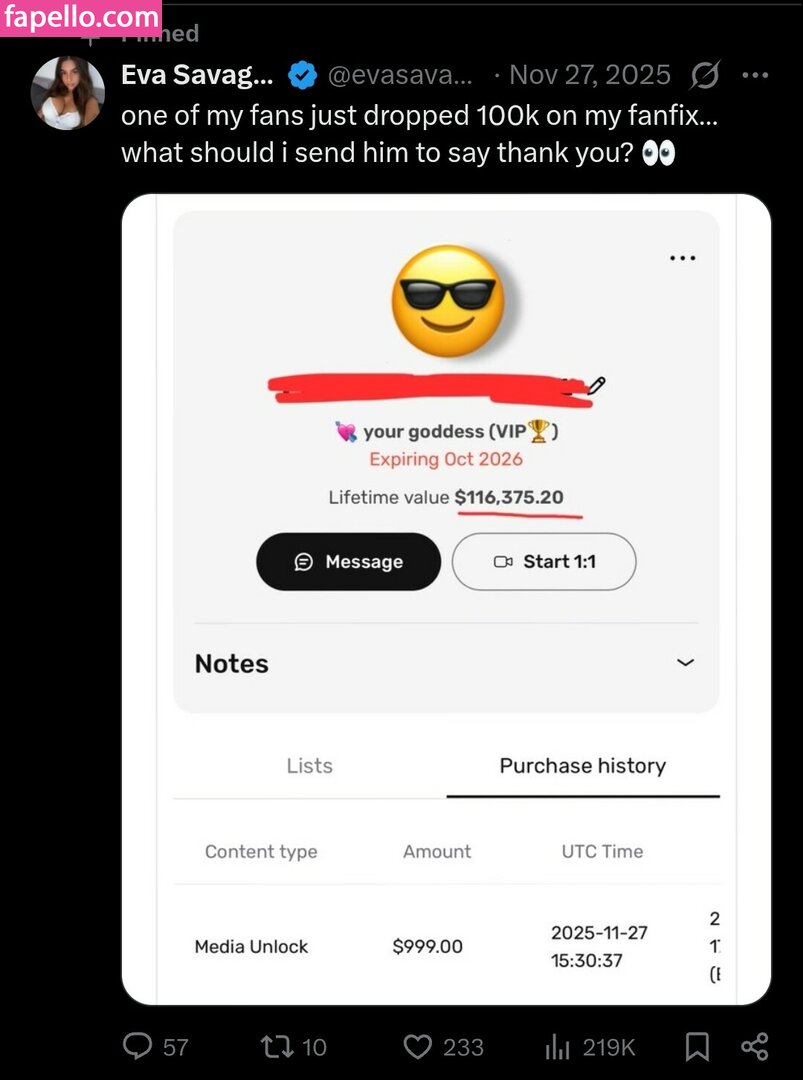Image resolution: width=803 pixels, height=1080 pixels.
Task: Repost this tweet
Action: coord(275,1047)
